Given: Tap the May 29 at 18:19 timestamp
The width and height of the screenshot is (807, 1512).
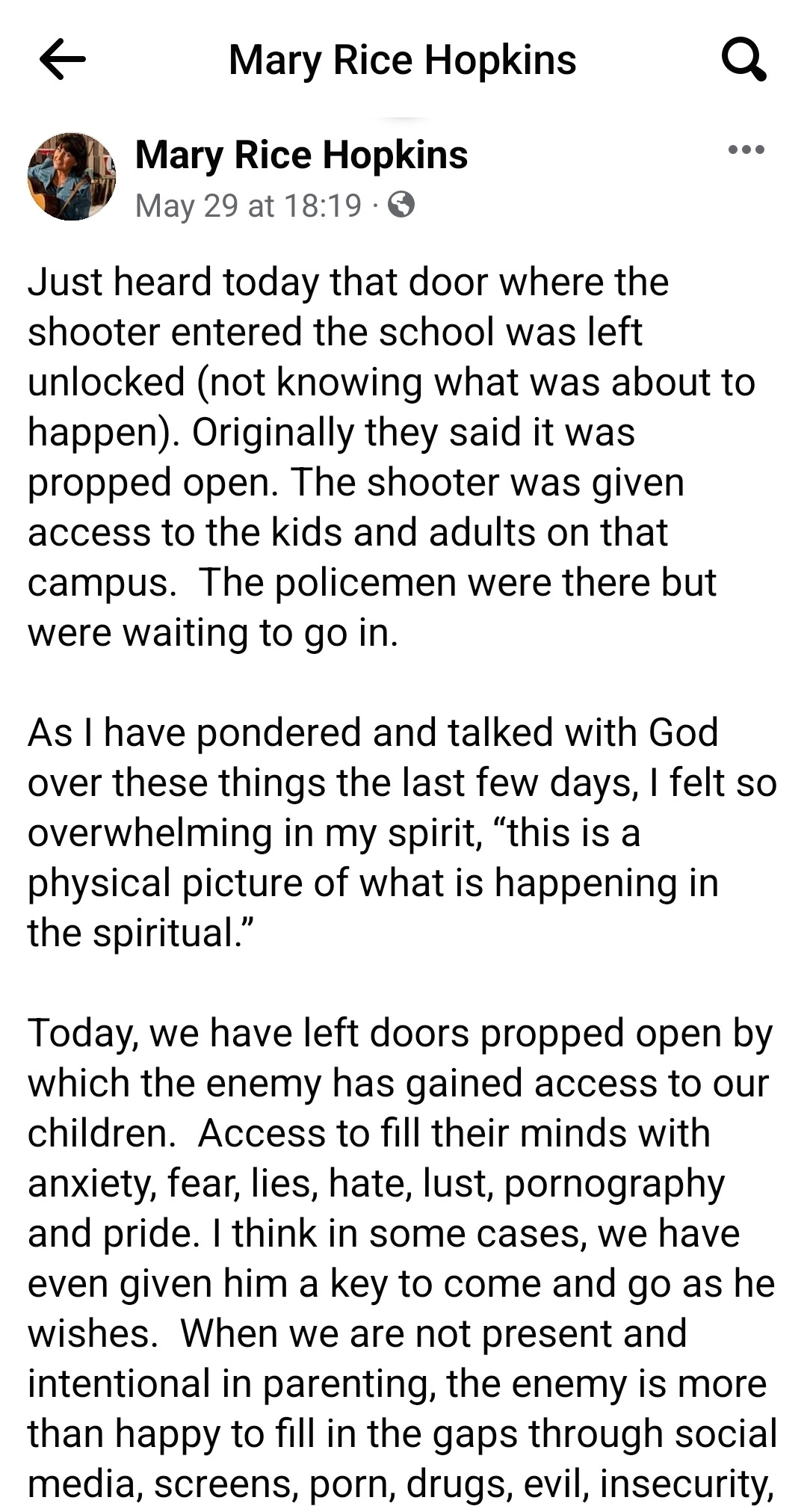Looking at the screenshot, I should [248, 205].
